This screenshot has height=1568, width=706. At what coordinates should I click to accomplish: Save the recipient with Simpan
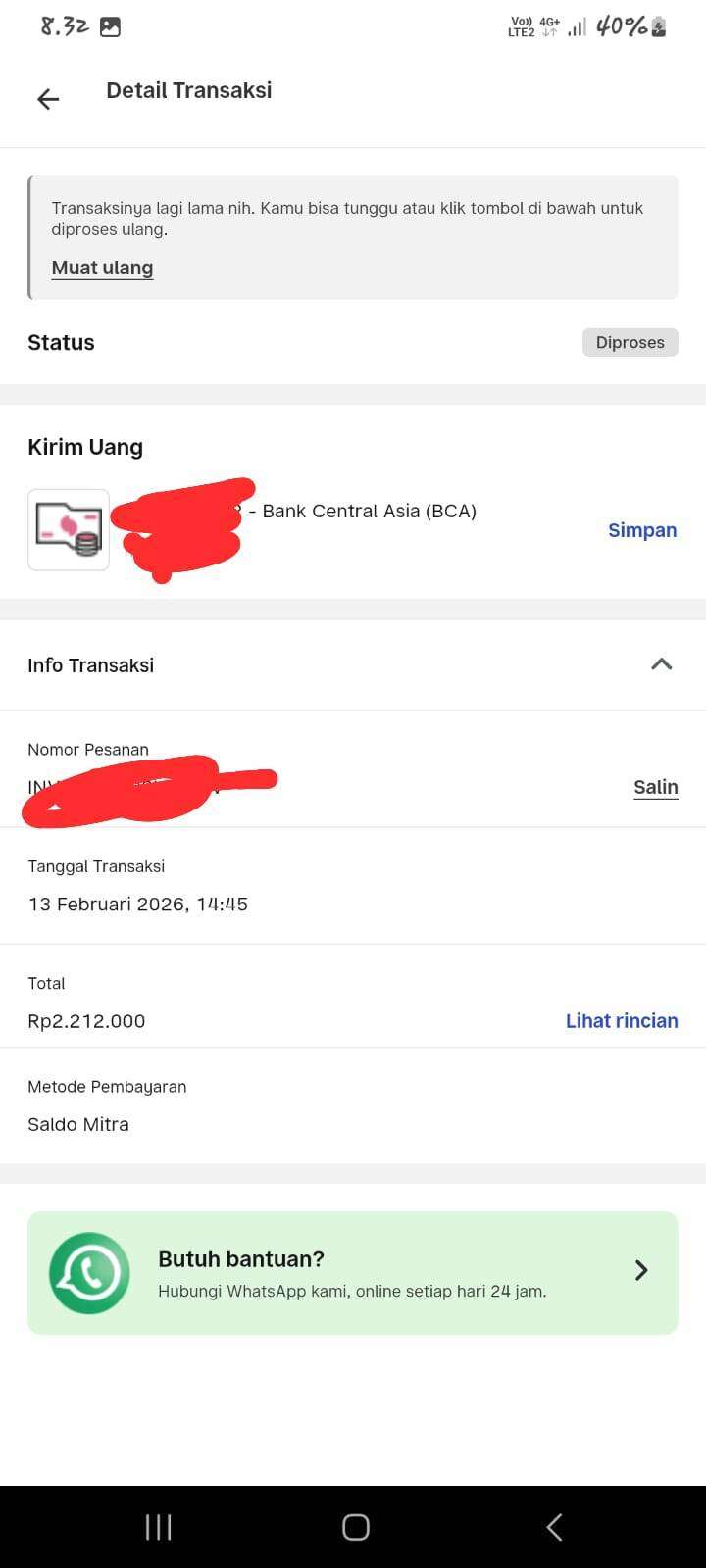642,530
